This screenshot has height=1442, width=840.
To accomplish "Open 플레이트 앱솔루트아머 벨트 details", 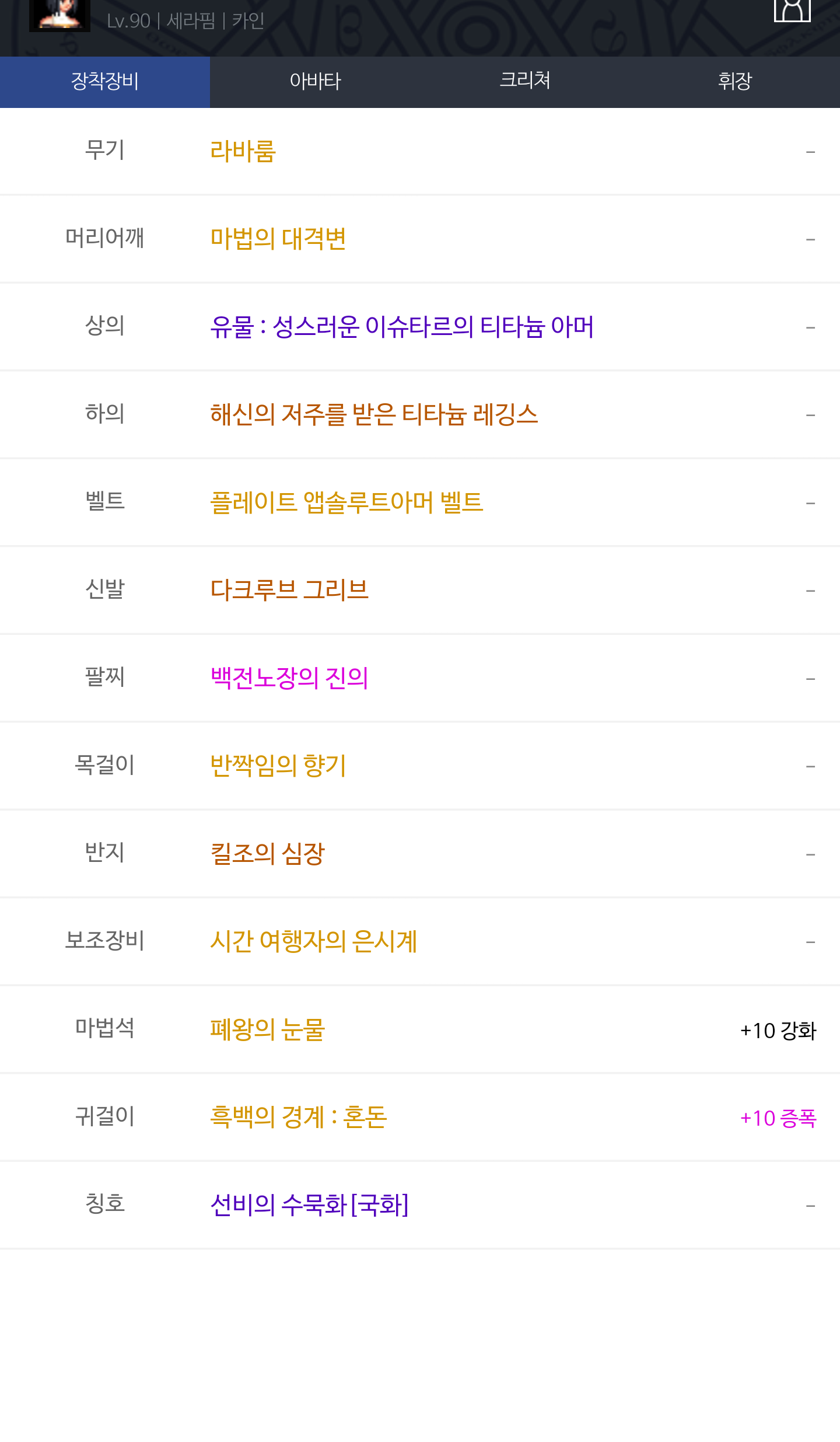I will [346, 502].
